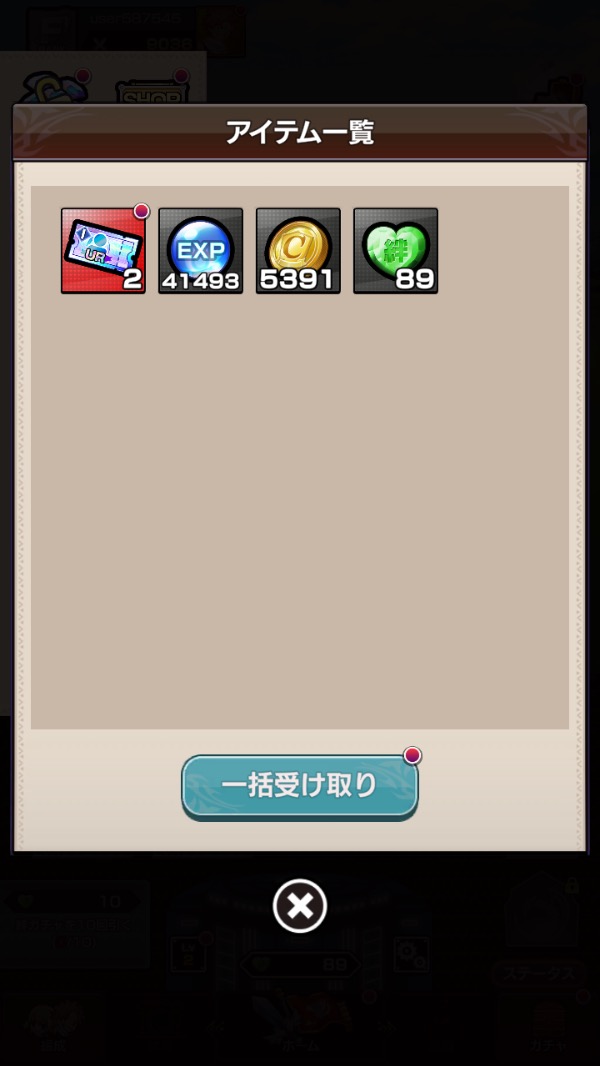This screenshot has width=600, height=1066.
Task: Open the blue EXP orb item
Action: tap(200, 251)
